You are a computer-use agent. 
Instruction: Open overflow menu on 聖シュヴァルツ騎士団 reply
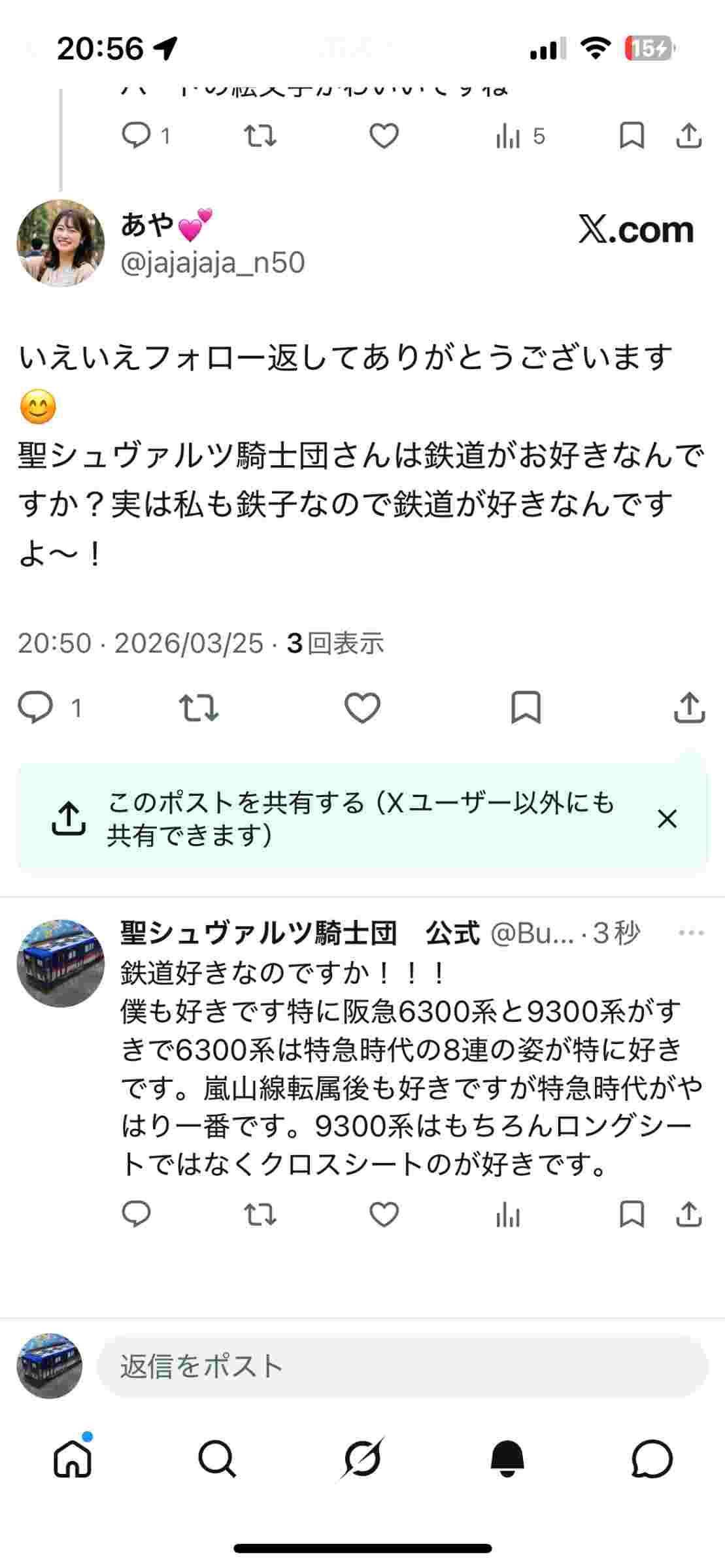691,932
